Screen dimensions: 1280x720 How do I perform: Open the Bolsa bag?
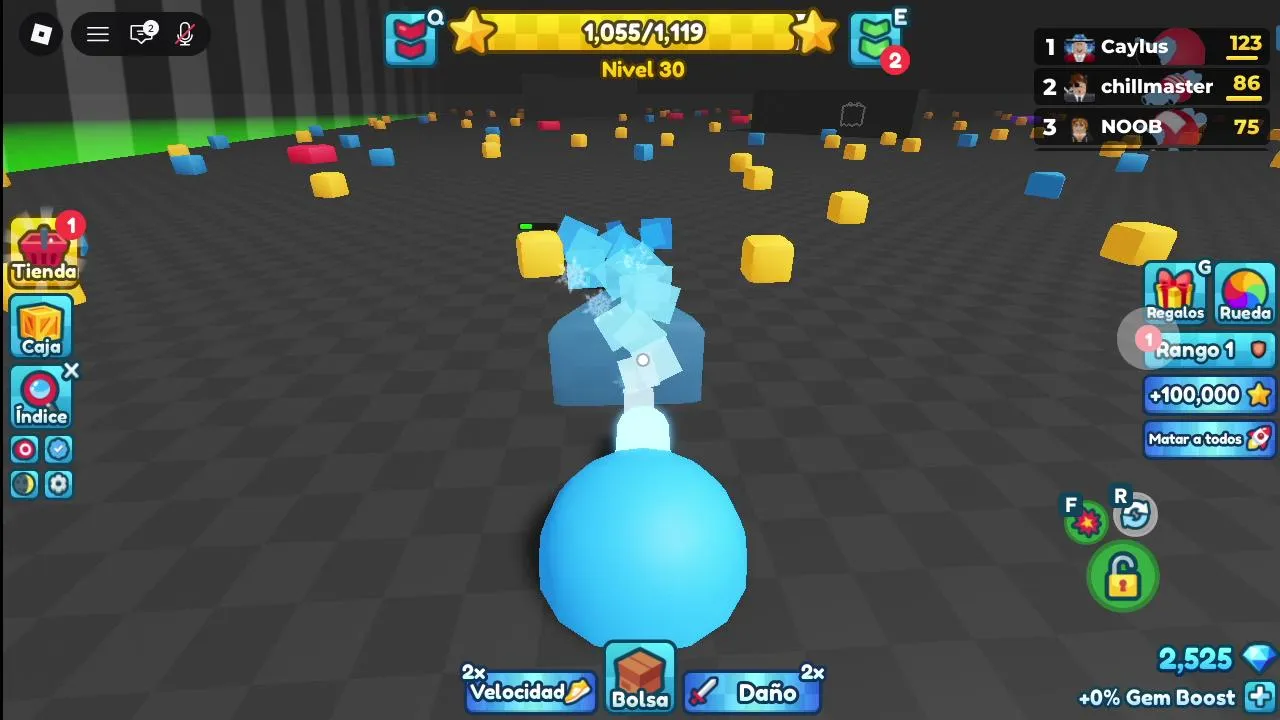(x=640, y=679)
